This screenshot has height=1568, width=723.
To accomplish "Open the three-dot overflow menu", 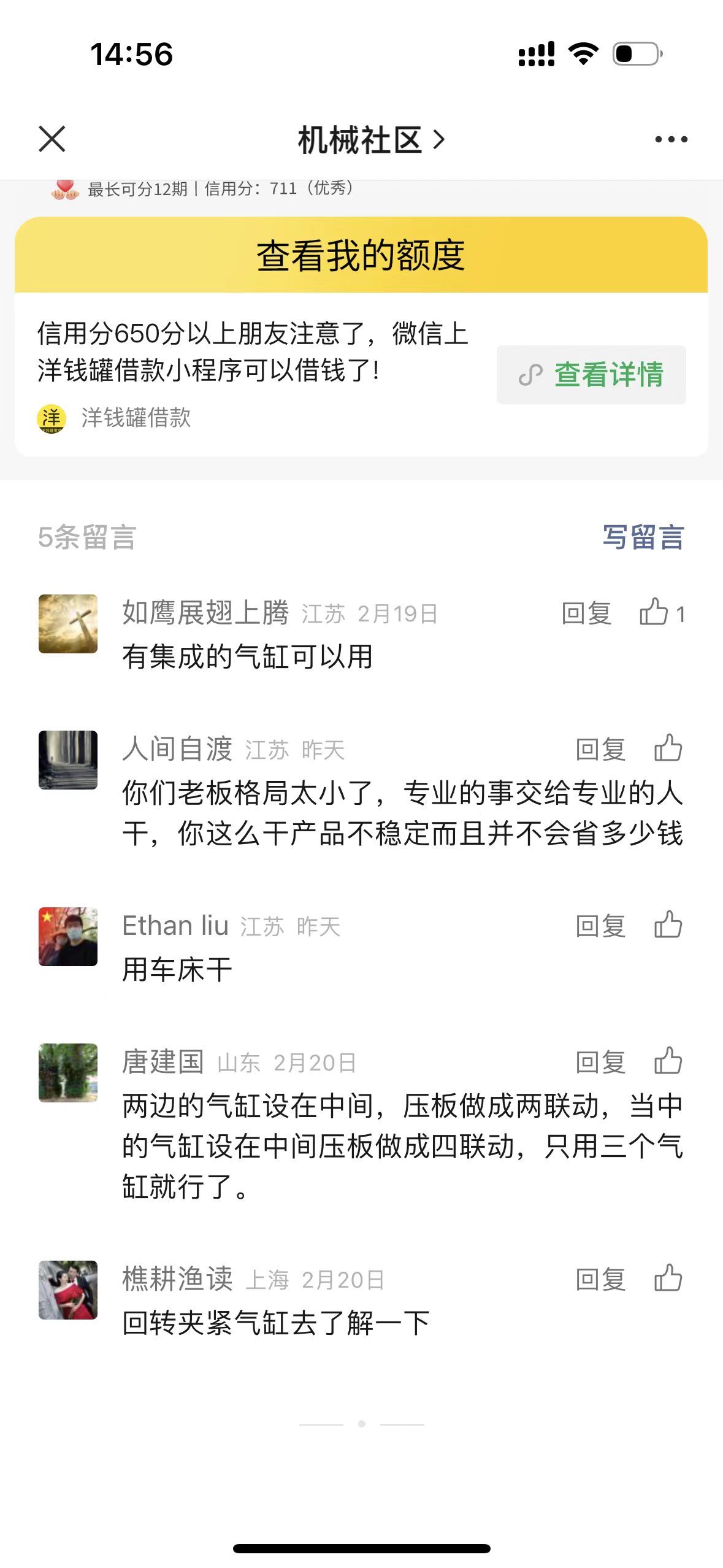I will [x=671, y=140].
